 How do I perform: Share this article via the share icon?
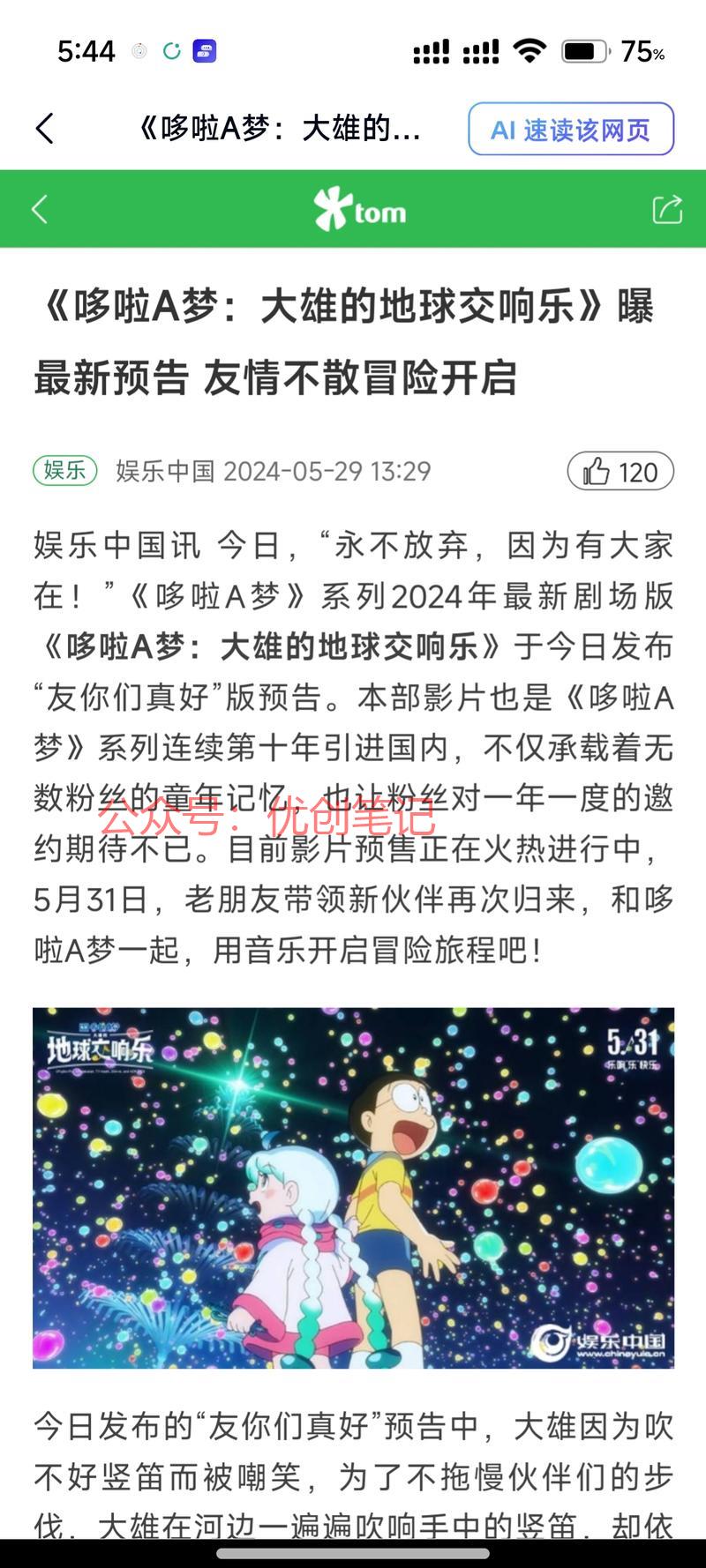[666, 209]
